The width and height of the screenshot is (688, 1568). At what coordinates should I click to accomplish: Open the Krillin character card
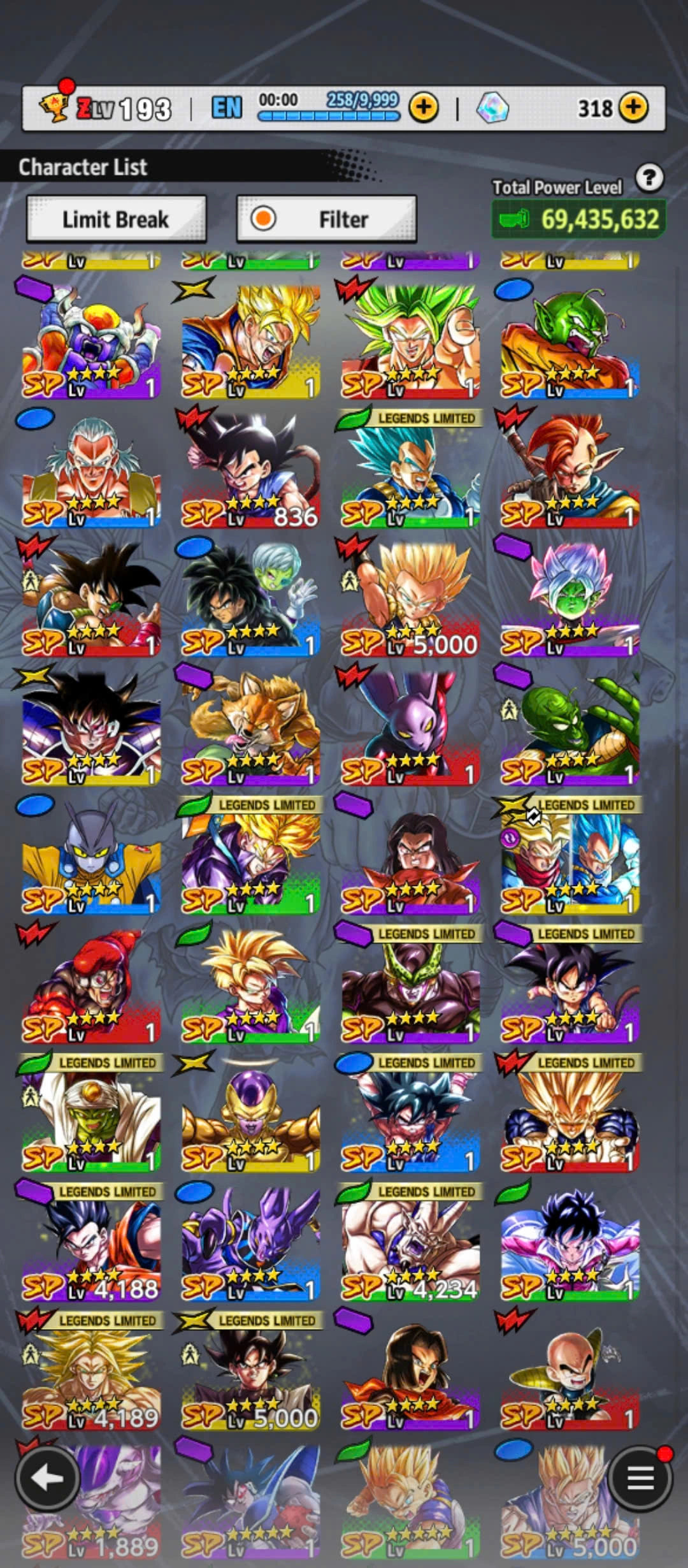[569, 1372]
